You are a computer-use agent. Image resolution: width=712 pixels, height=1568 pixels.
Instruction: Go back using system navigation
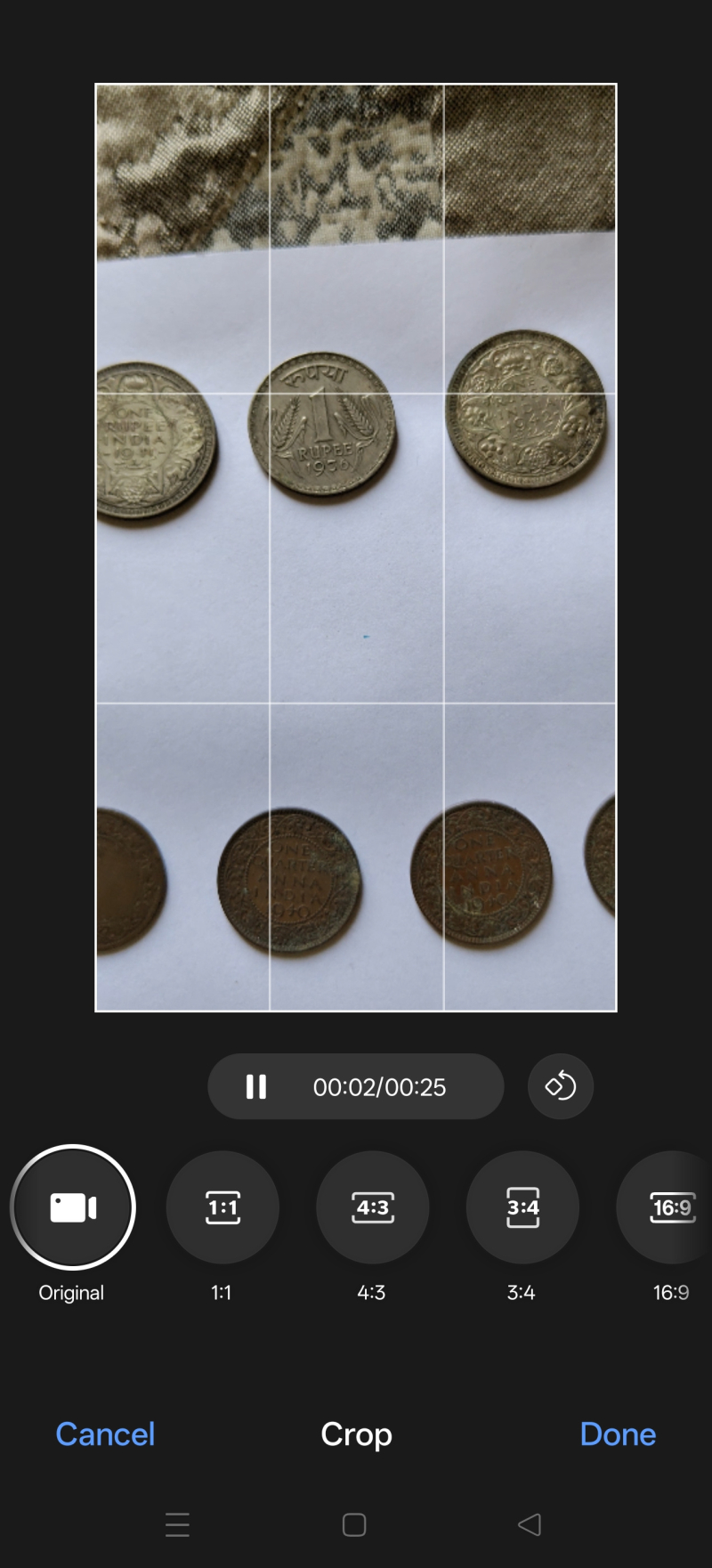click(530, 1524)
